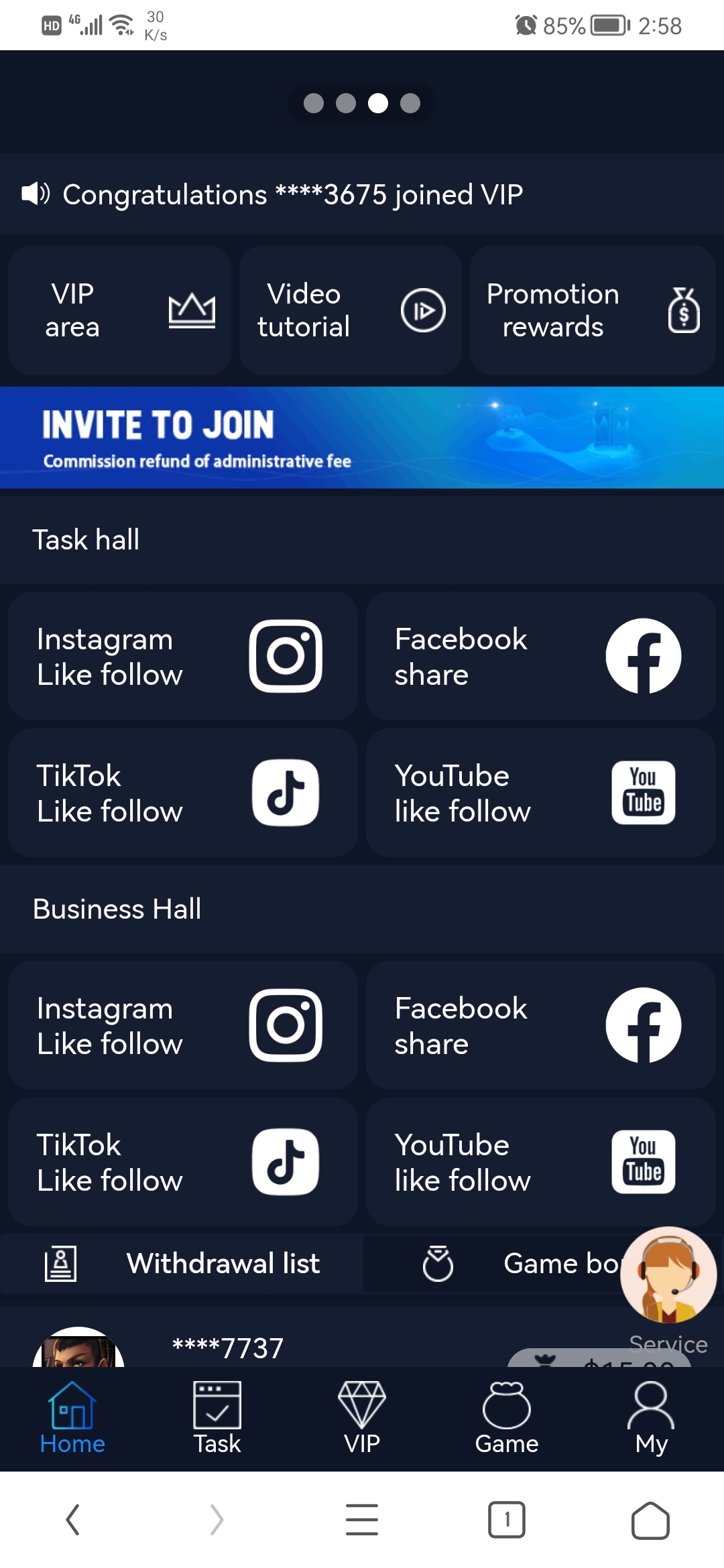The image size is (724, 1568).
Task: Open Instagram Like follow in Business Hall
Action: (x=182, y=1025)
